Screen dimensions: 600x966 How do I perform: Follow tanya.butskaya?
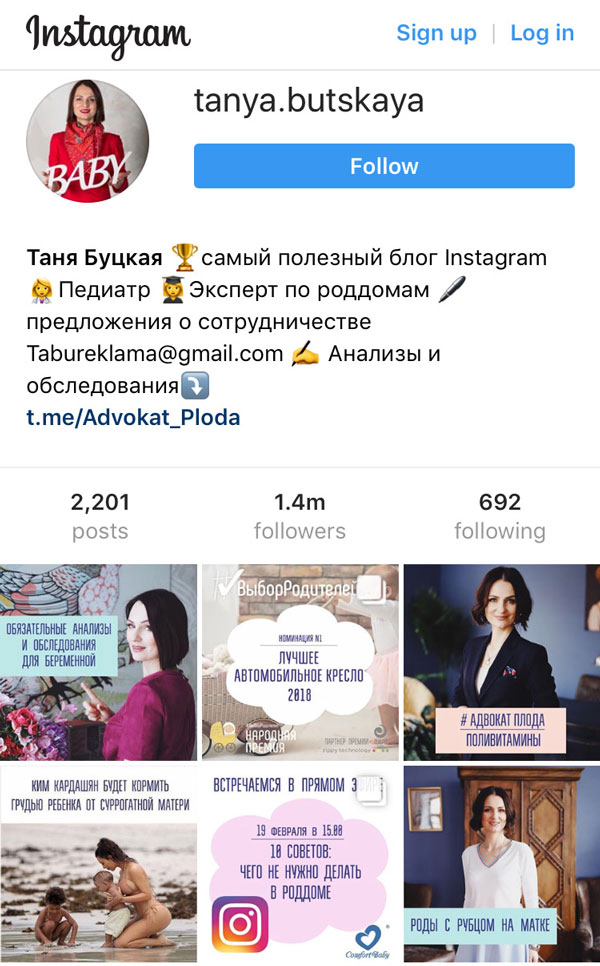click(384, 166)
